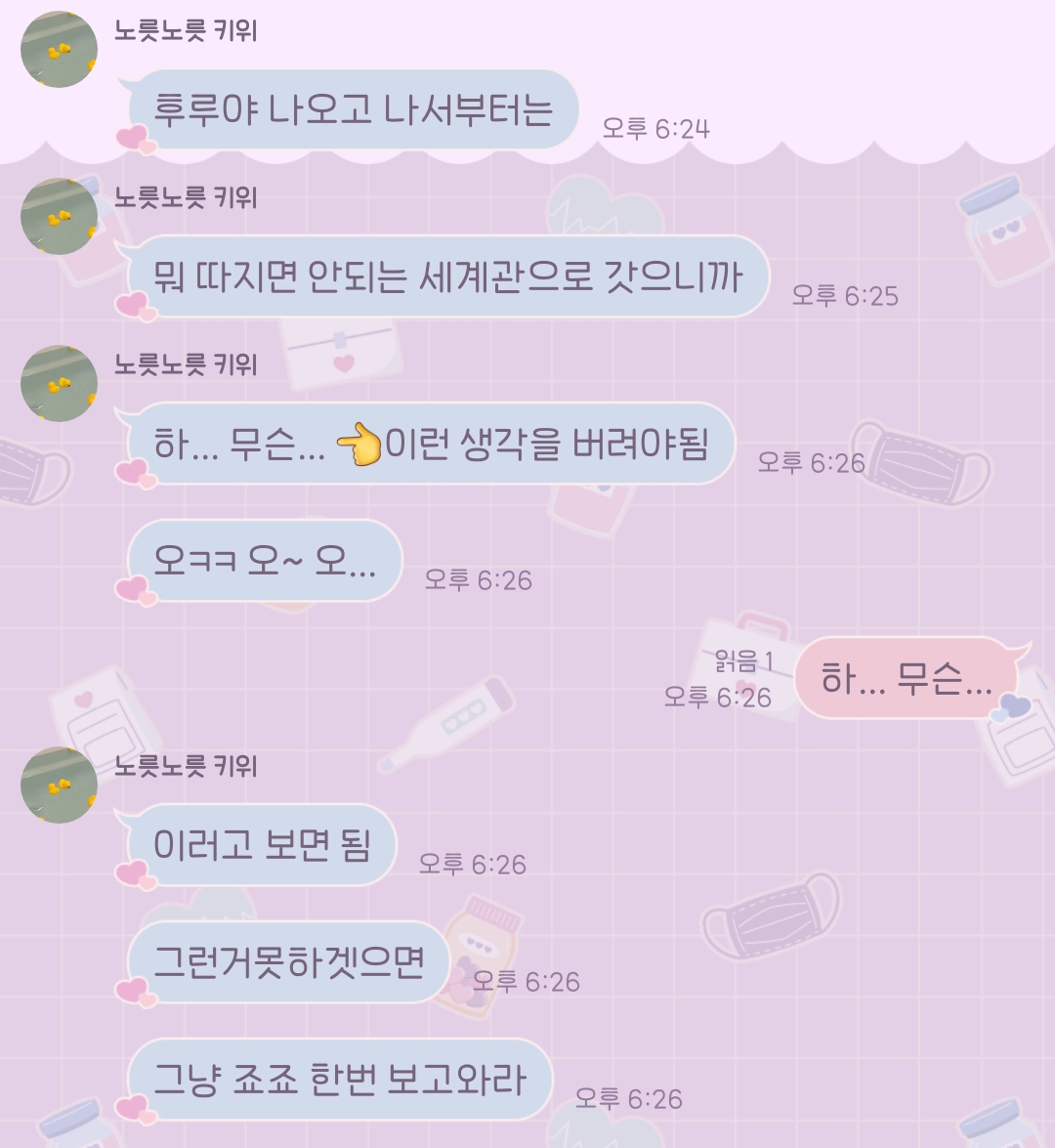Image resolution: width=1055 pixels, height=1148 pixels.
Task: Open profile picture beside '후루야 나오고 나서부터는' message
Action: [59, 49]
